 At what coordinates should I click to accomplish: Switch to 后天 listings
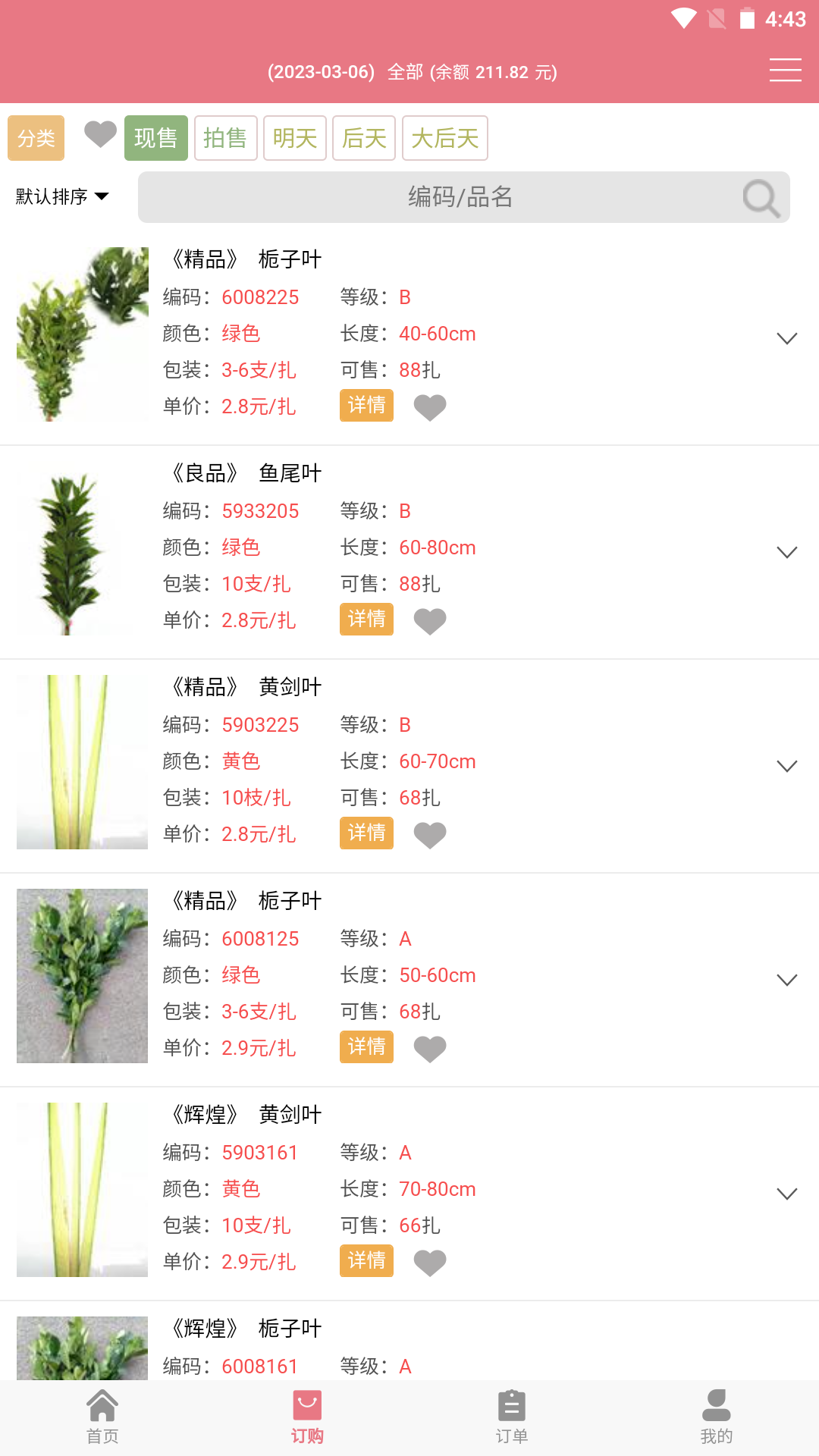[x=364, y=138]
